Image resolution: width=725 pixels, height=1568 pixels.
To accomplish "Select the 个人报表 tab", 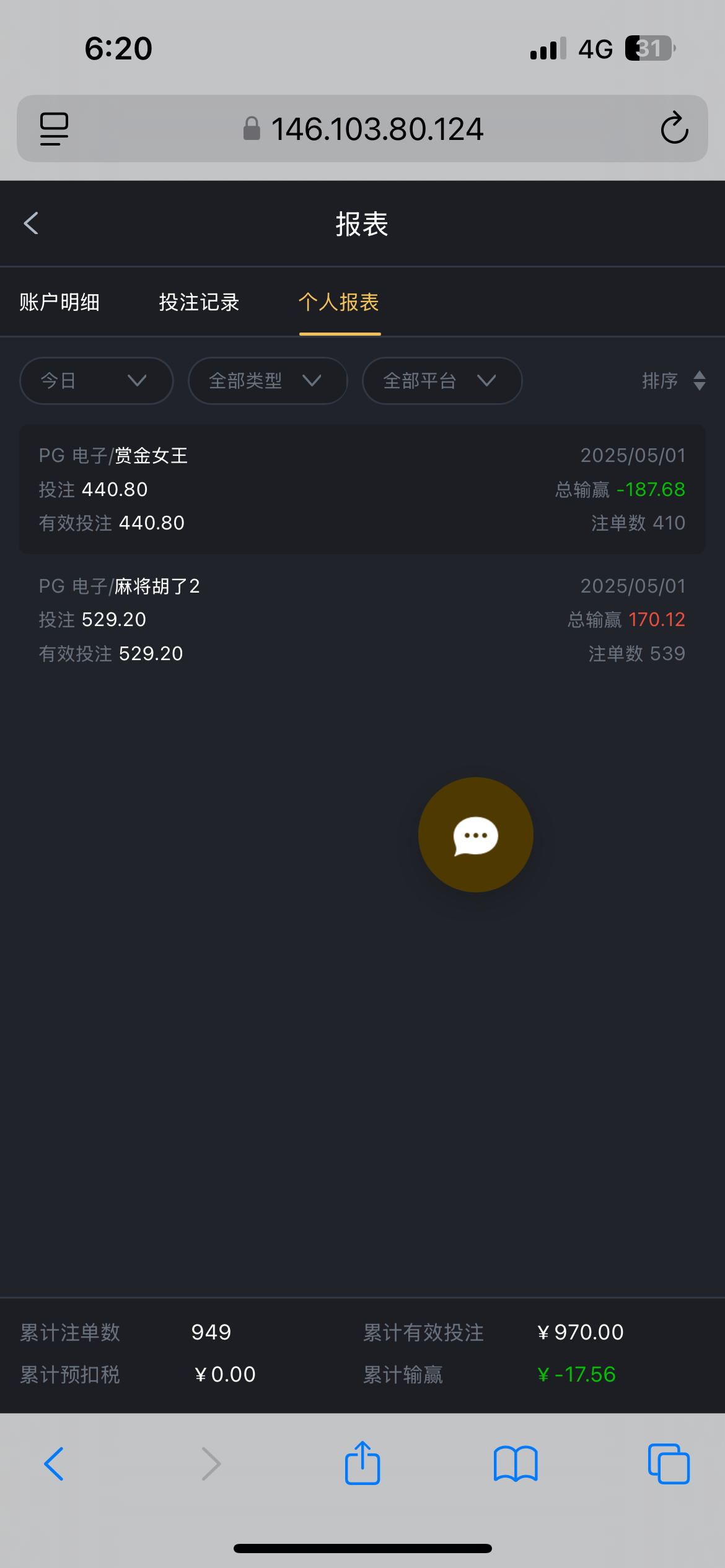I will click(x=339, y=302).
